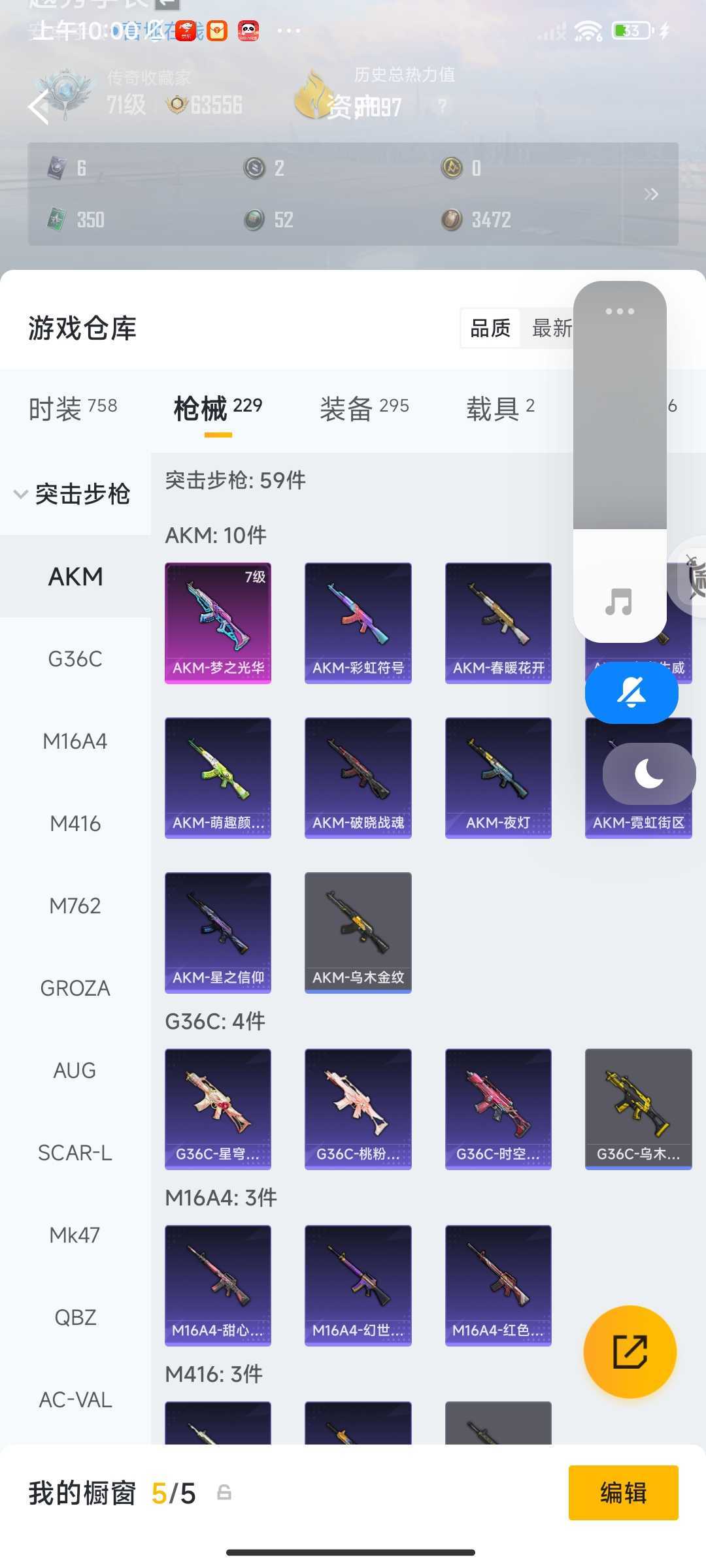Toggle the do-not-disturb moon button

pos(648,774)
